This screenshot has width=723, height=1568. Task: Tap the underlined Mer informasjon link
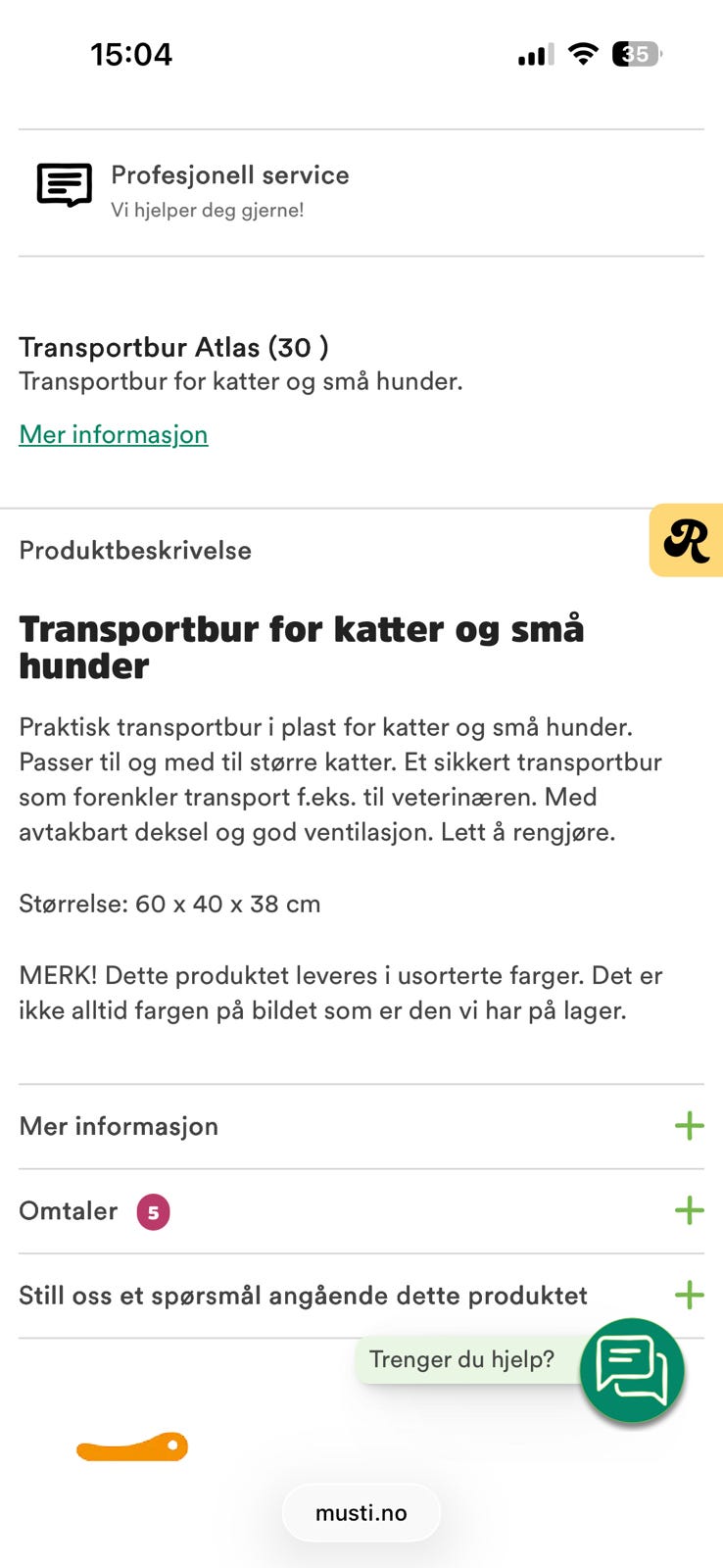click(114, 434)
